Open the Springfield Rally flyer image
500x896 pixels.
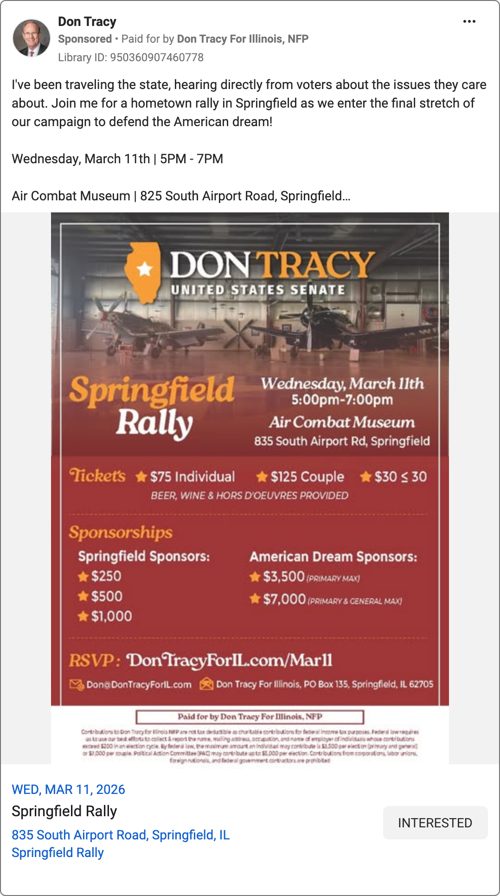click(x=250, y=488)
